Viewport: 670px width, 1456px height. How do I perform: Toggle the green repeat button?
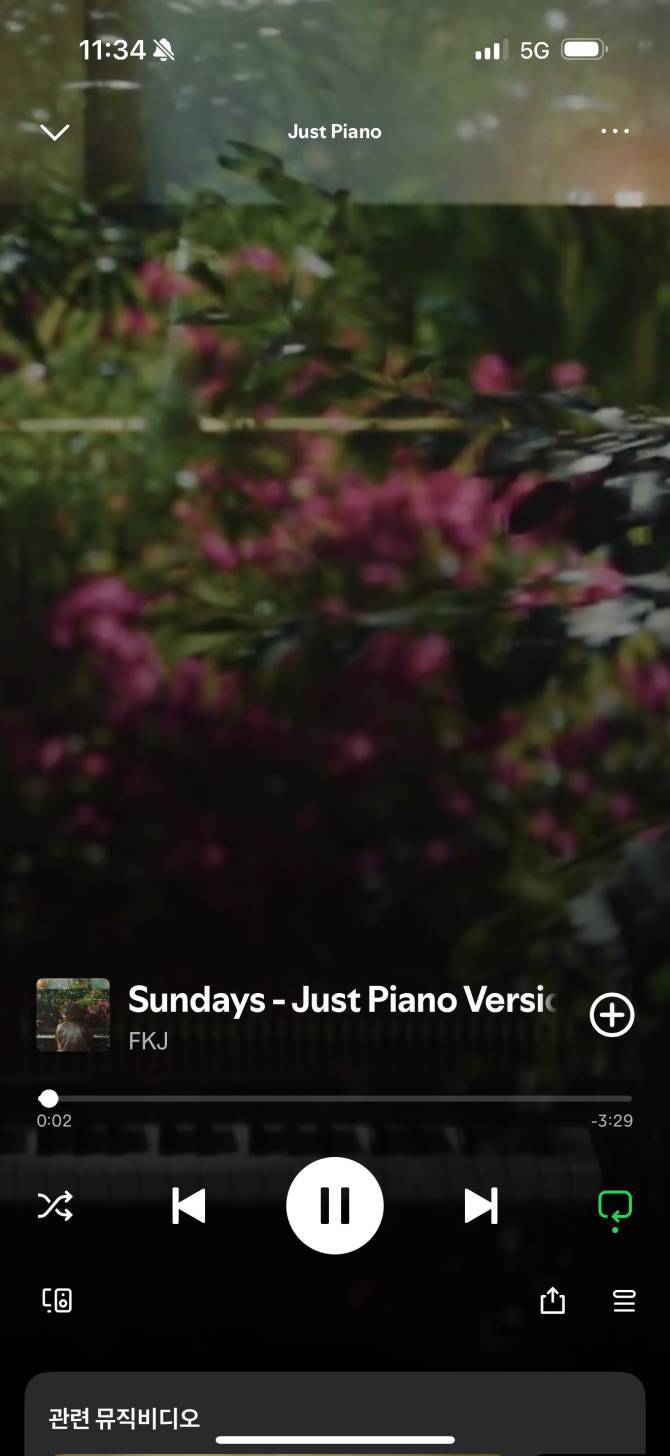tap(615, 1209)
